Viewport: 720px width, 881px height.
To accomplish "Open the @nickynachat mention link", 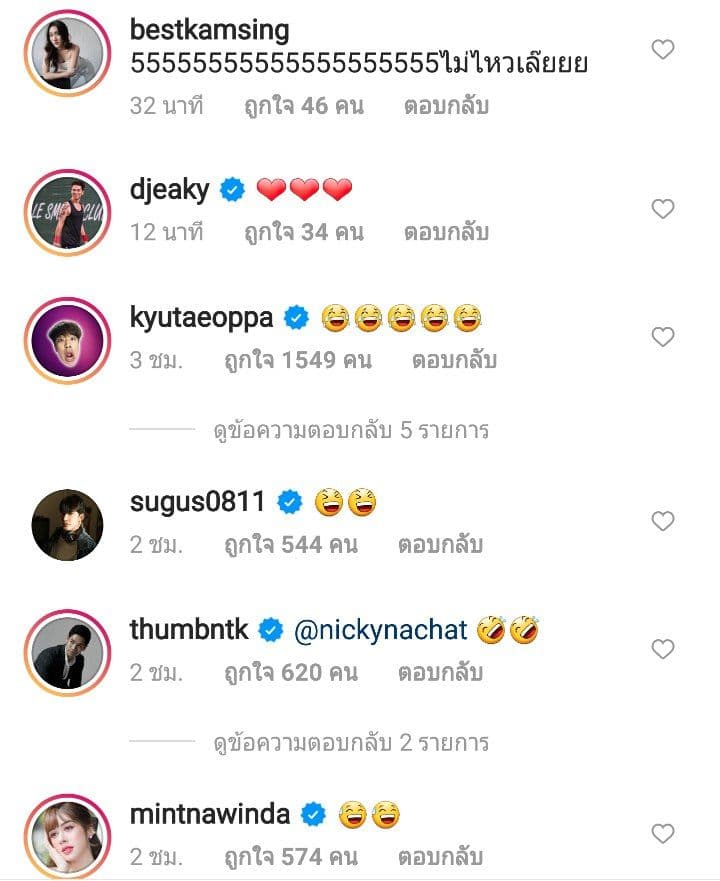I will point(381,630).
